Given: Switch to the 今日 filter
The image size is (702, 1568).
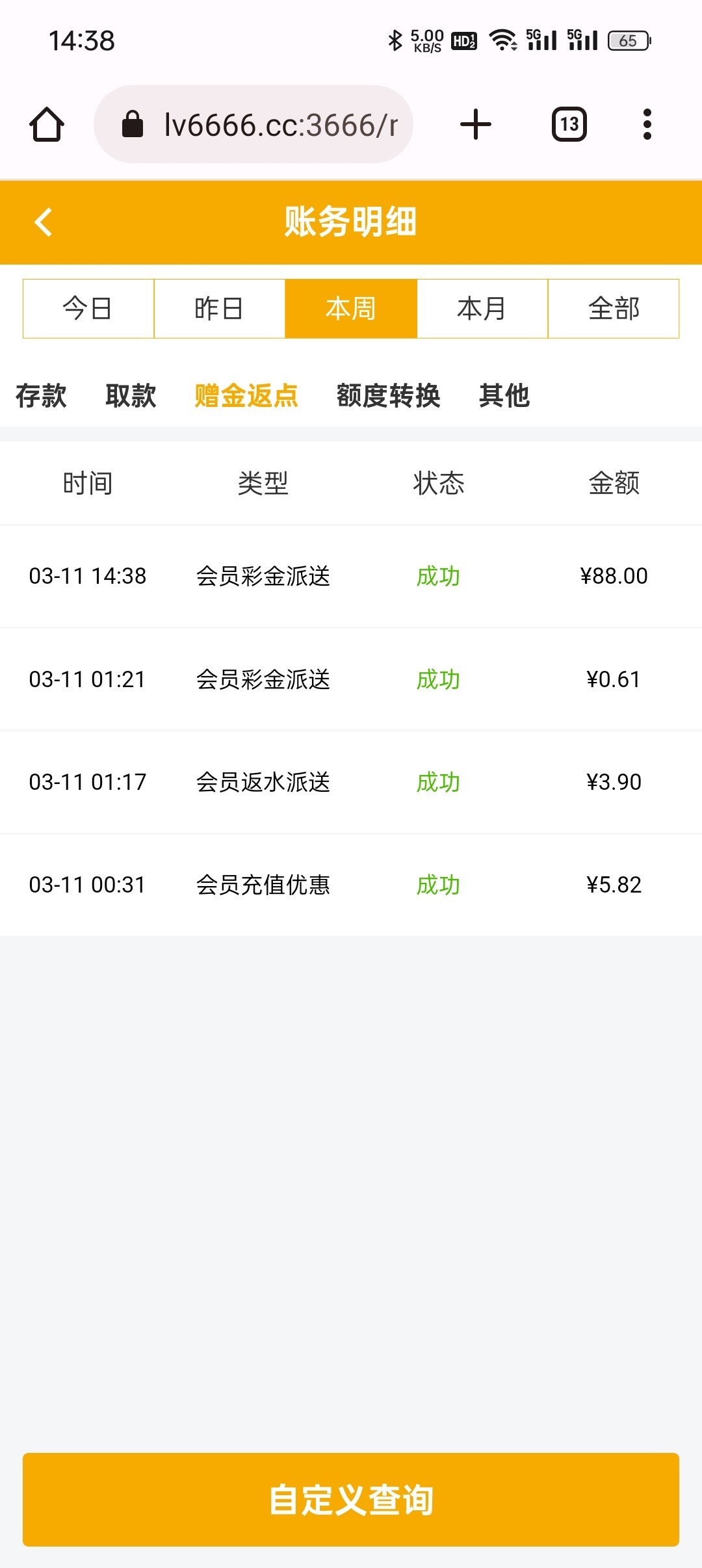Looking at the screenshot, I should [88, 309].
